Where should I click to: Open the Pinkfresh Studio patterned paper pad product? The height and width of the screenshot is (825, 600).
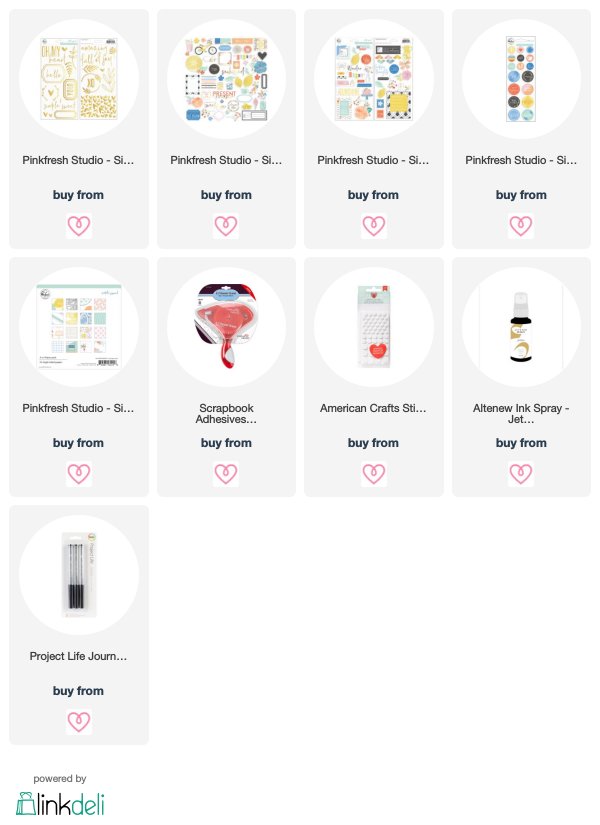[x=78, y=327]
